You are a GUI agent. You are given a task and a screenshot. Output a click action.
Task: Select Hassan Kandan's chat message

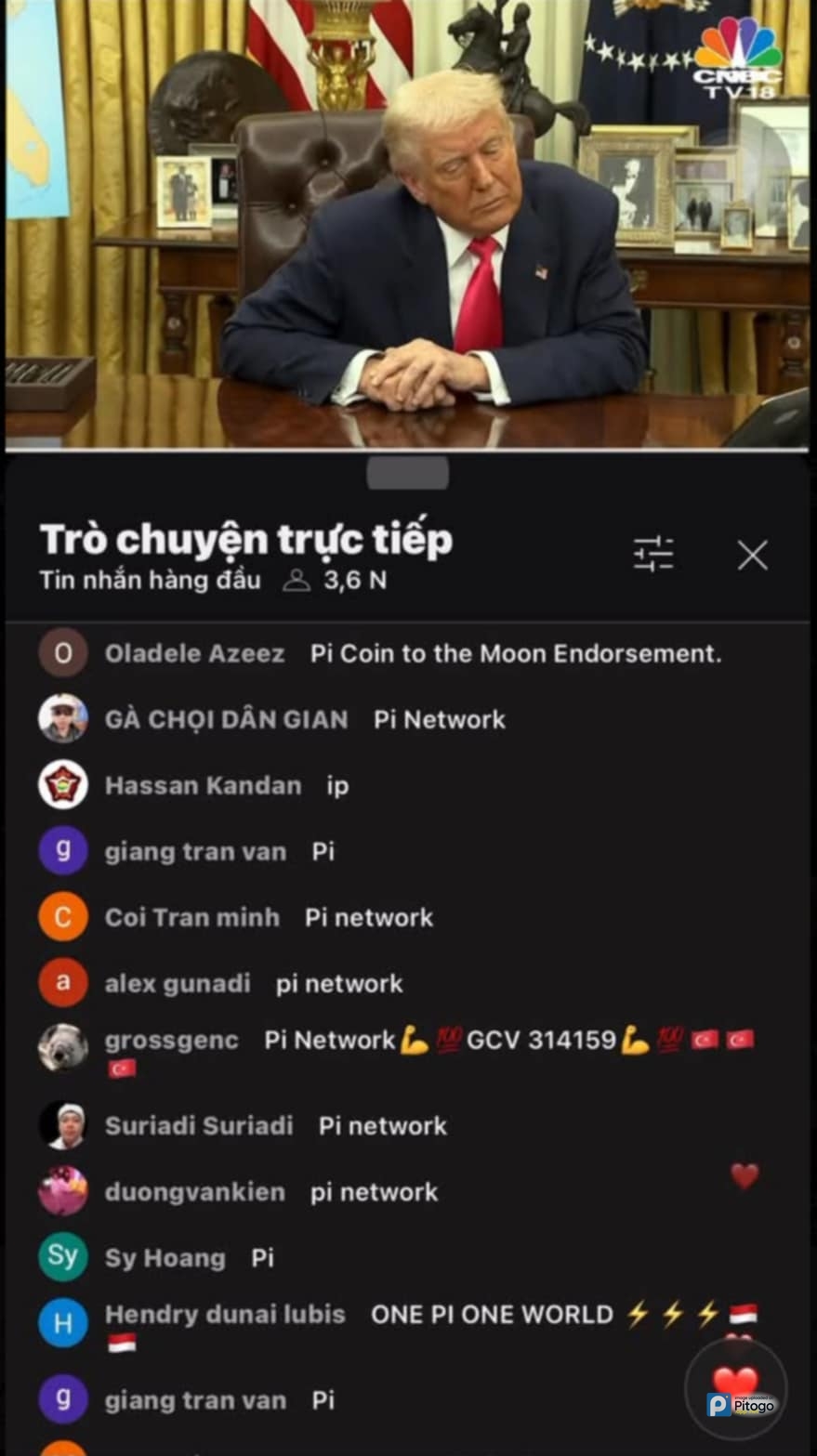pos(338,786)
